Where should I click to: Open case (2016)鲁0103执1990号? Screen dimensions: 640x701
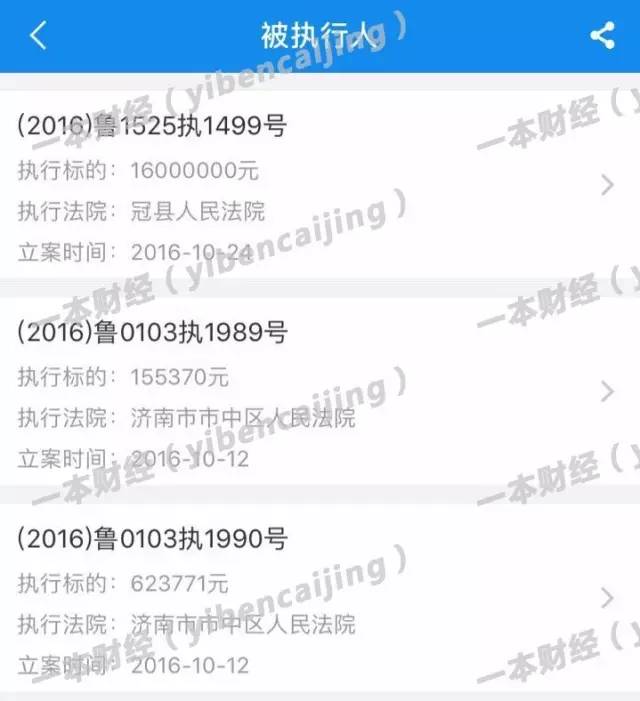(x=320, y=599)
